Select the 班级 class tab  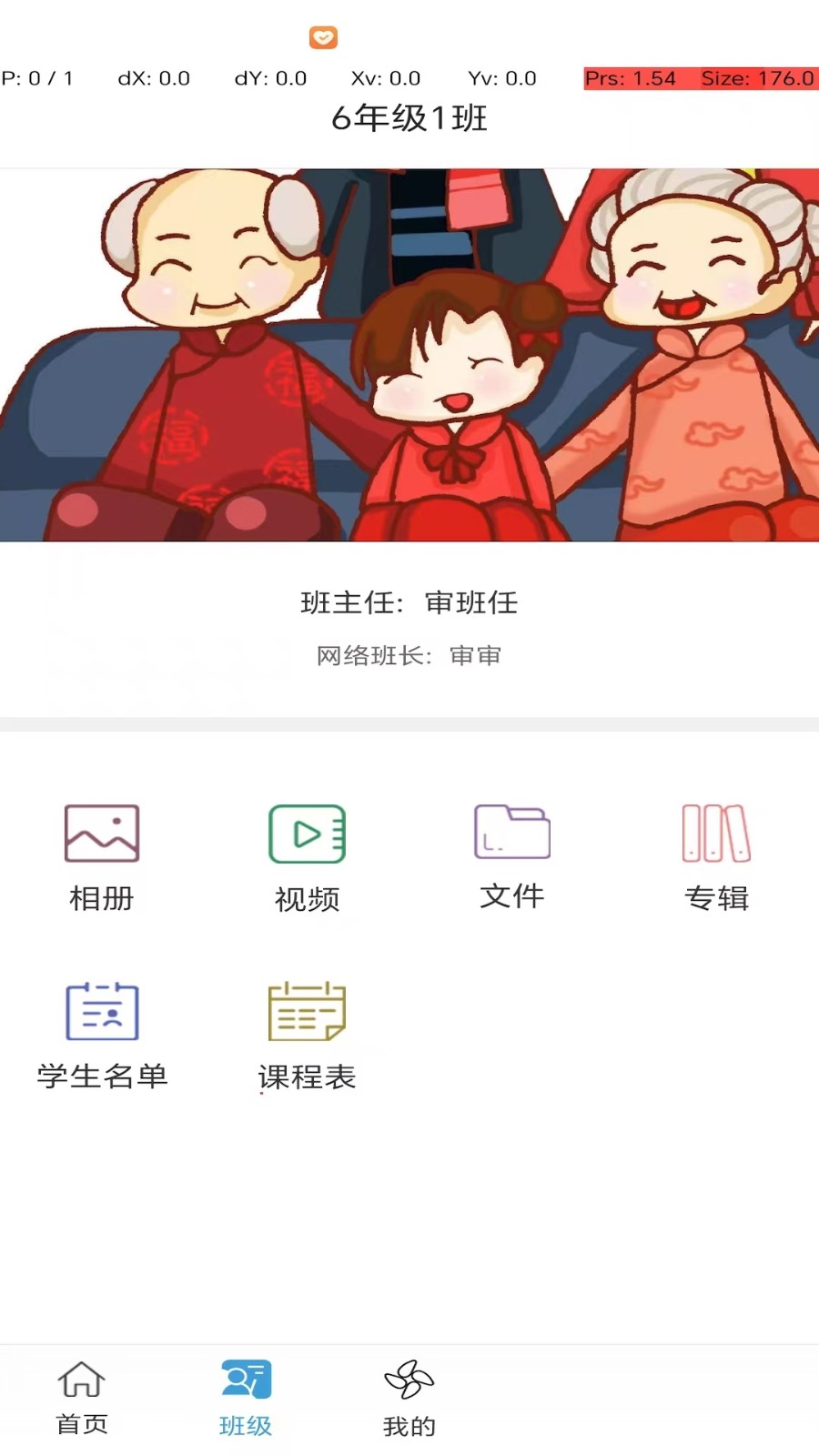click(x=246, y=1397)
